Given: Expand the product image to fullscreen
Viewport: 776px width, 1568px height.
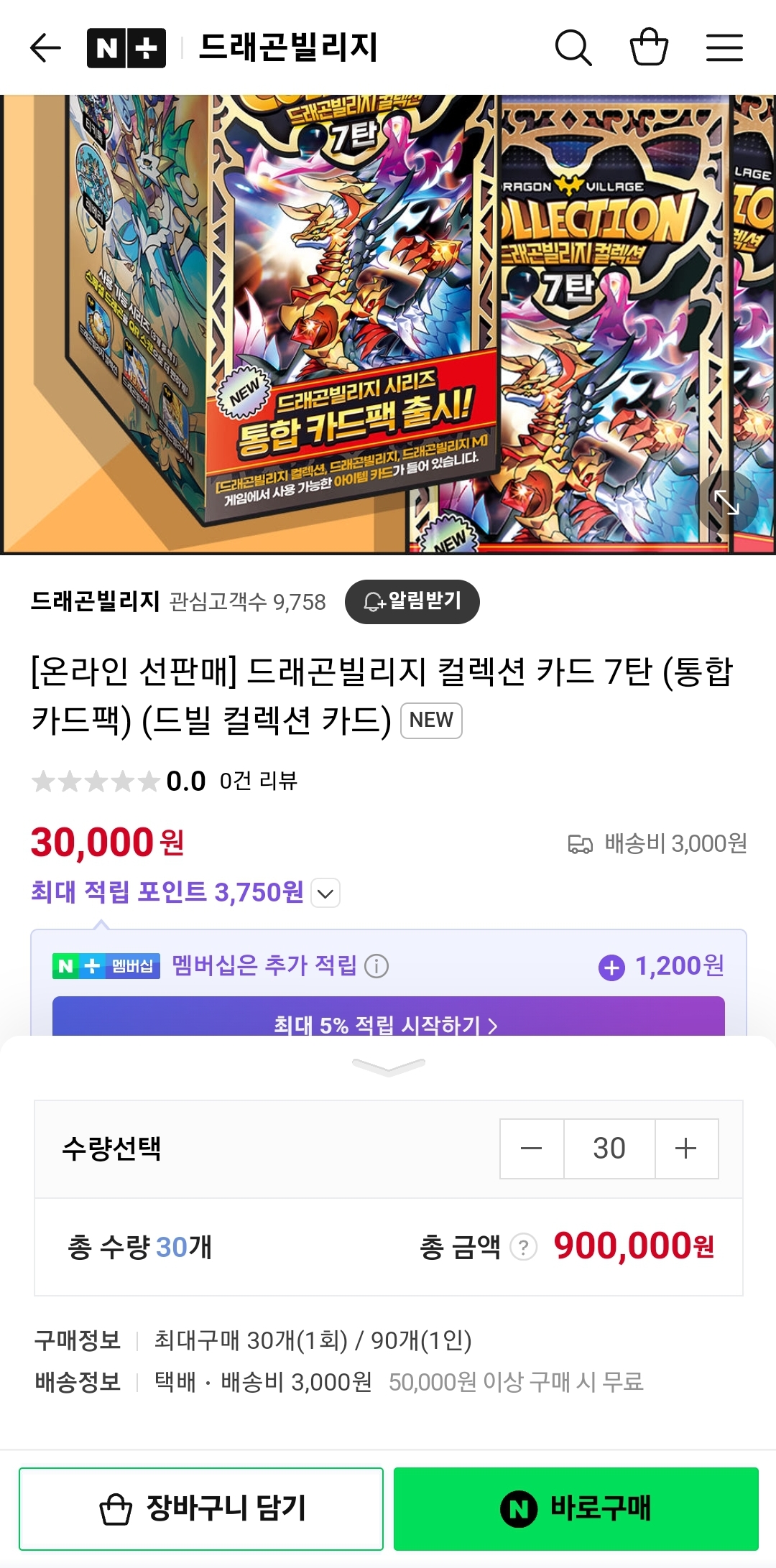Looking at the screenshot, I should click(726, 502).
